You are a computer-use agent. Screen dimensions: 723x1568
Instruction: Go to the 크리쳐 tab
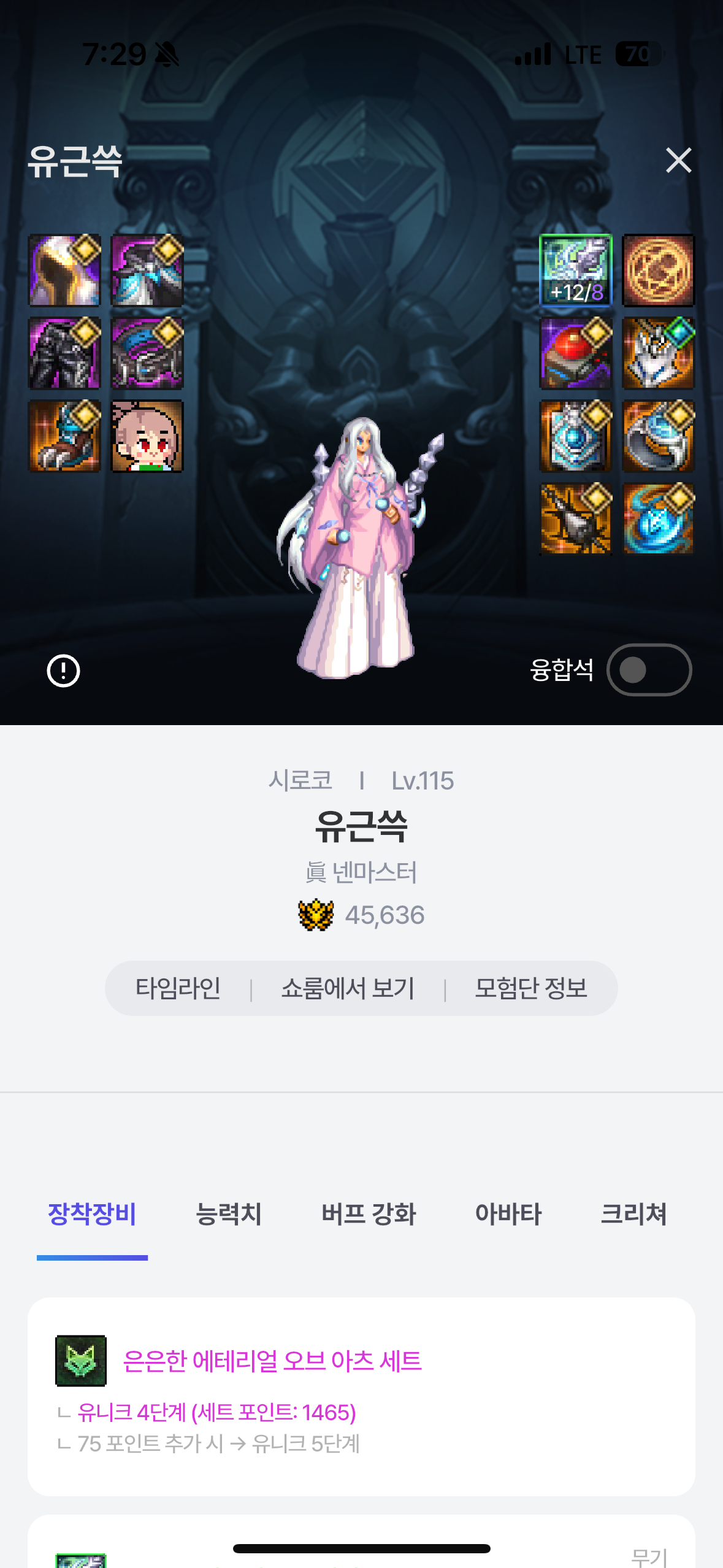pos(633,1213)
